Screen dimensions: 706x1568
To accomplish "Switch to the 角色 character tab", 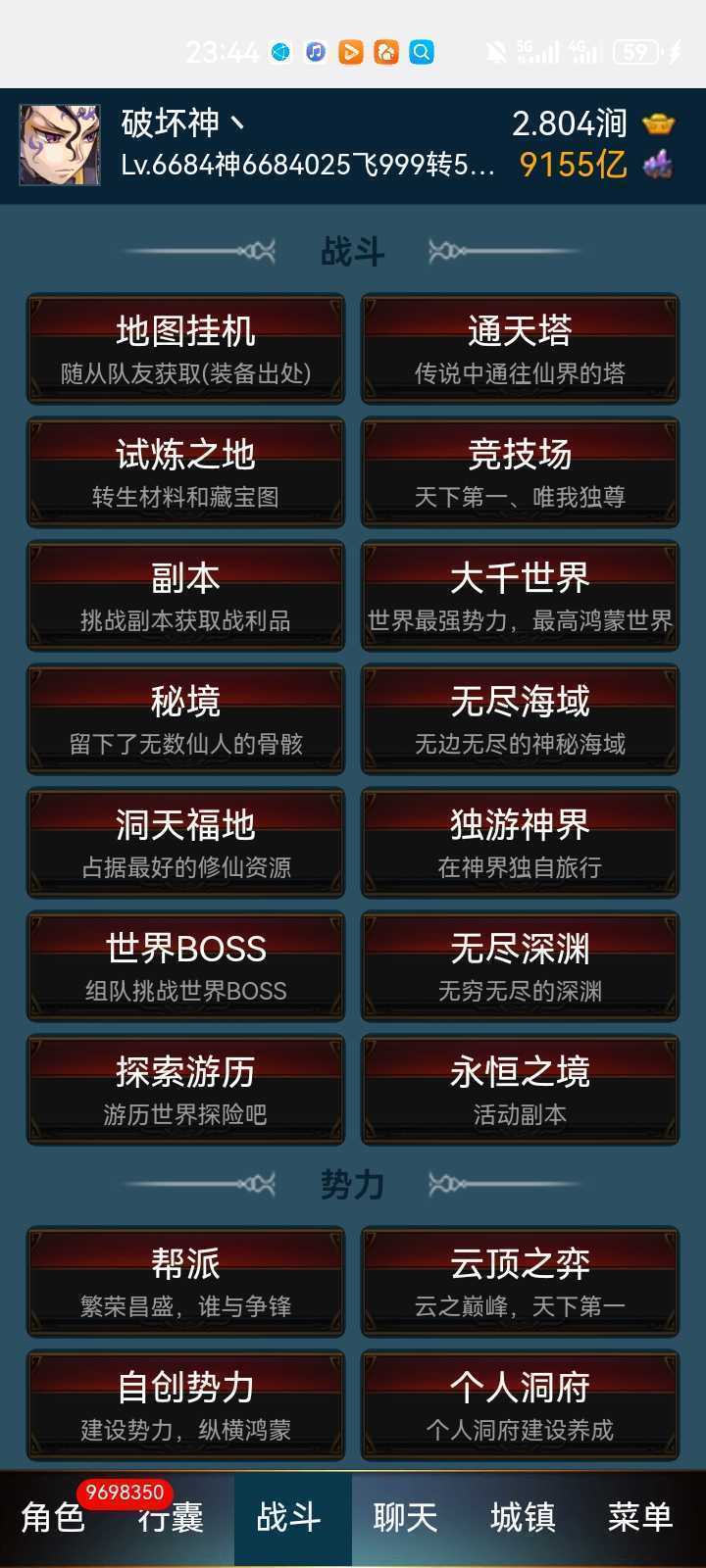I will [53, 1518].
